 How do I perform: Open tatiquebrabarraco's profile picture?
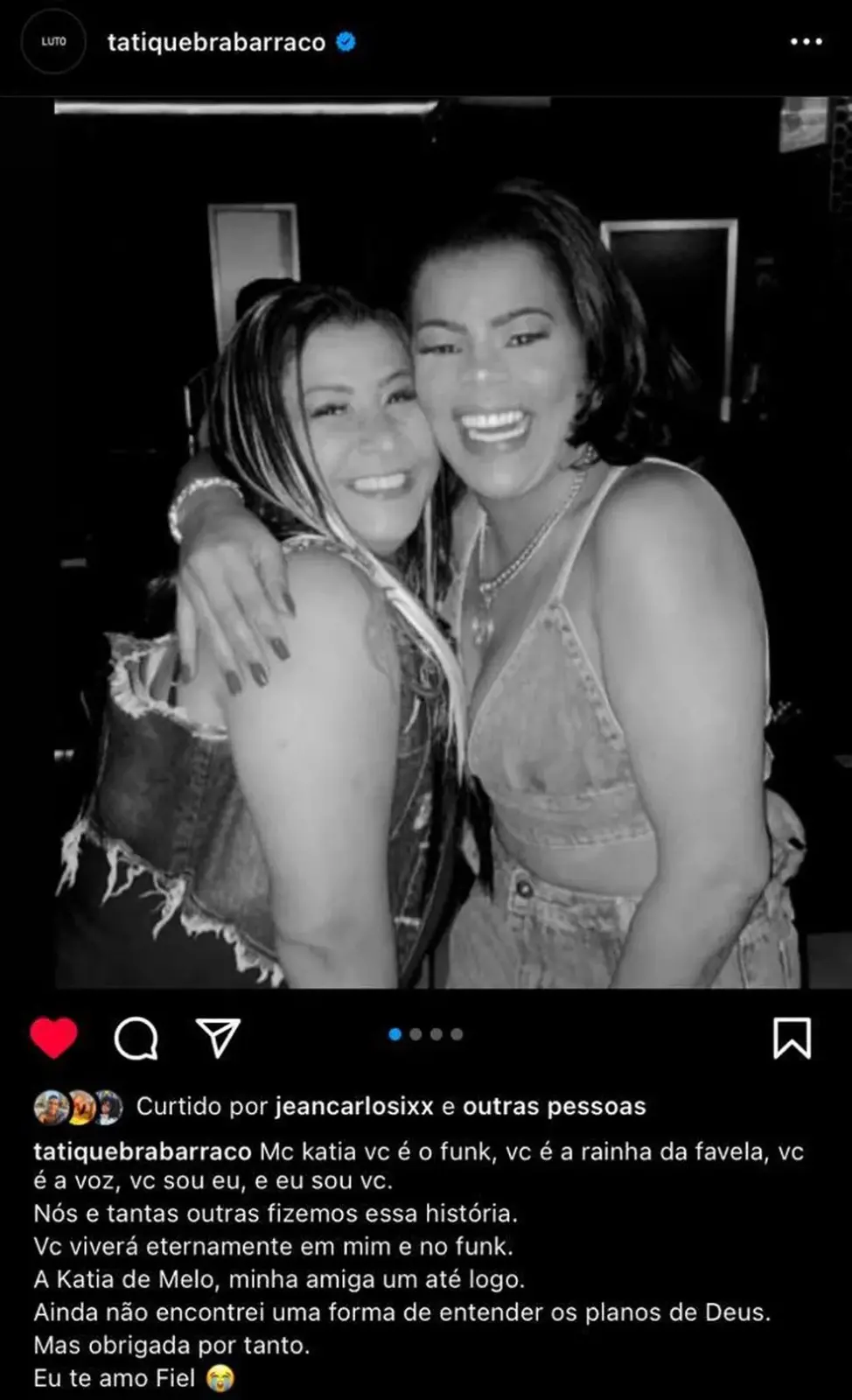tap(53, 42)
